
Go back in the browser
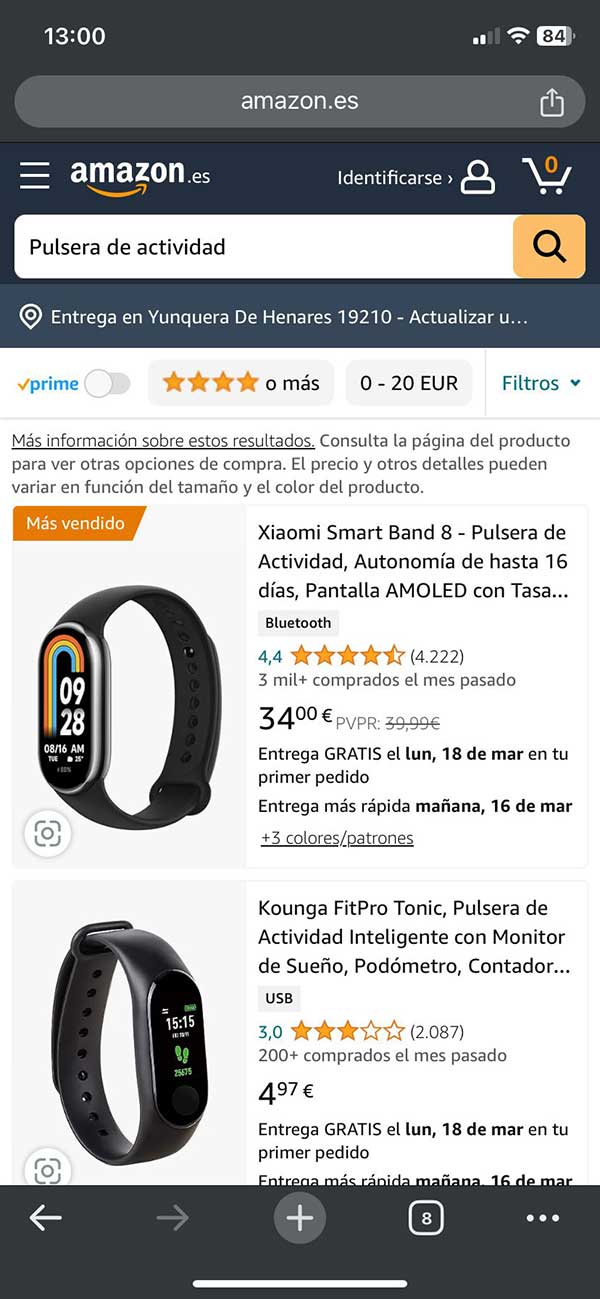46,1217
